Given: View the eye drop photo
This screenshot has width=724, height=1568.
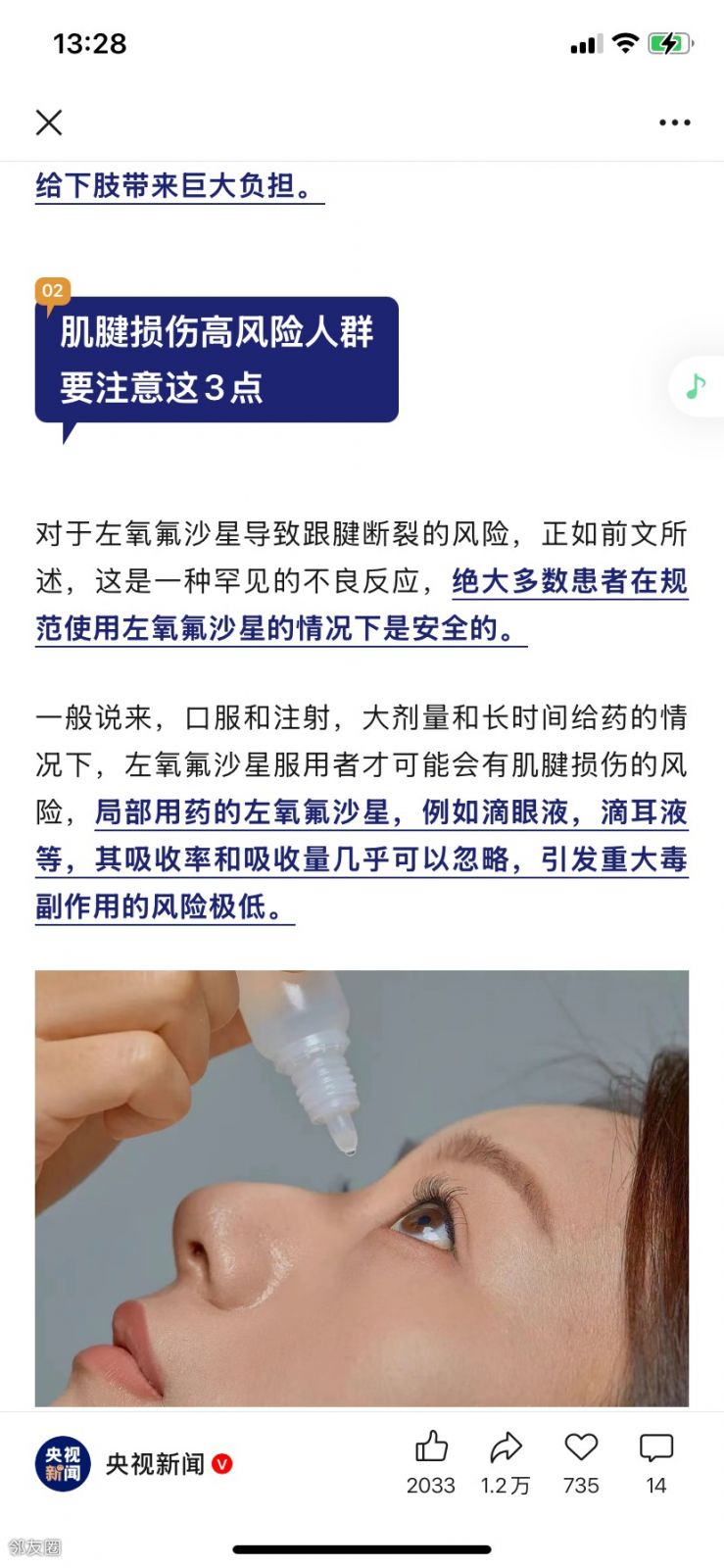Looking at the screenshot, I should (362, 1188).
